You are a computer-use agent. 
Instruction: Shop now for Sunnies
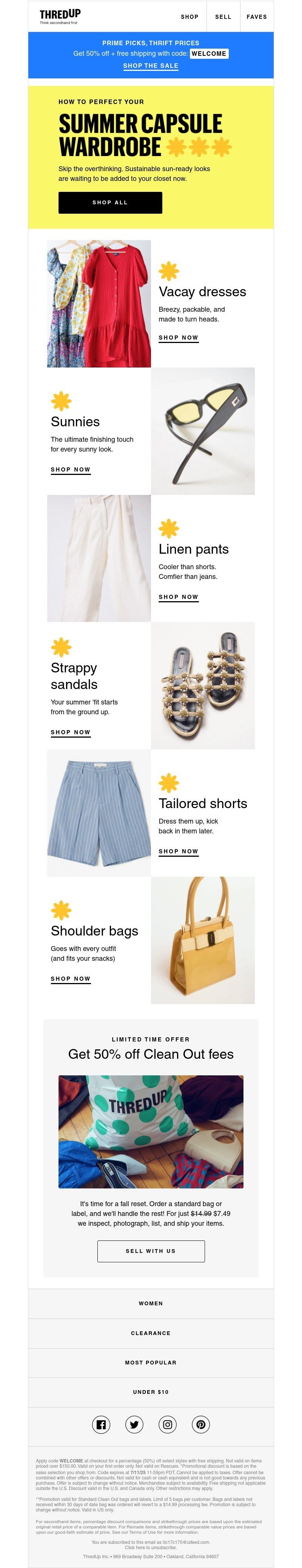tap(70, 469)
